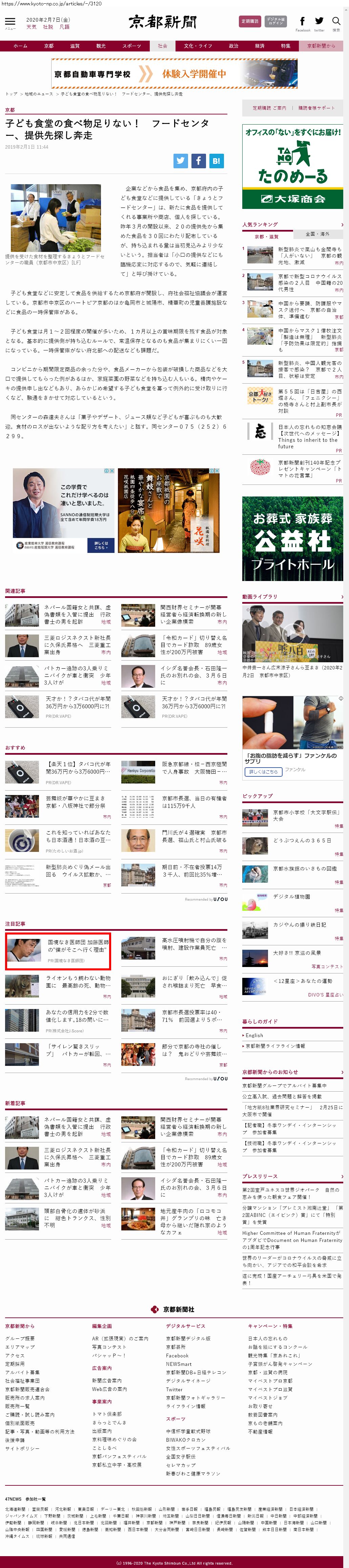This screenshot has width=349, height=1568.
Task: Switch ranking to 全国・海外 tab
Action: pyautogui.click(x=317, y=234)
